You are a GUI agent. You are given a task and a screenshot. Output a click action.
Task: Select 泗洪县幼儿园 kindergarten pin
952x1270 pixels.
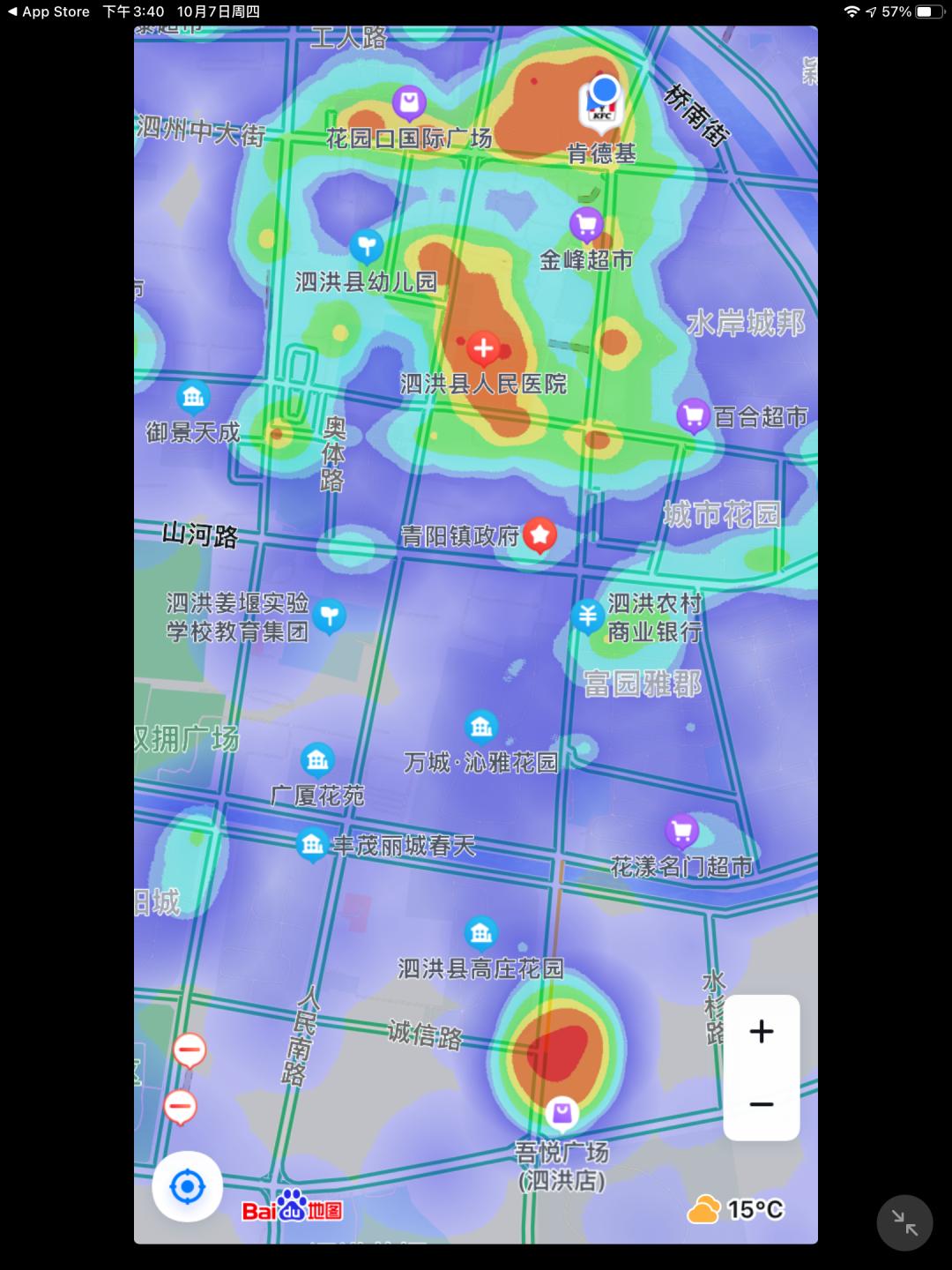(x=367, y=245)
